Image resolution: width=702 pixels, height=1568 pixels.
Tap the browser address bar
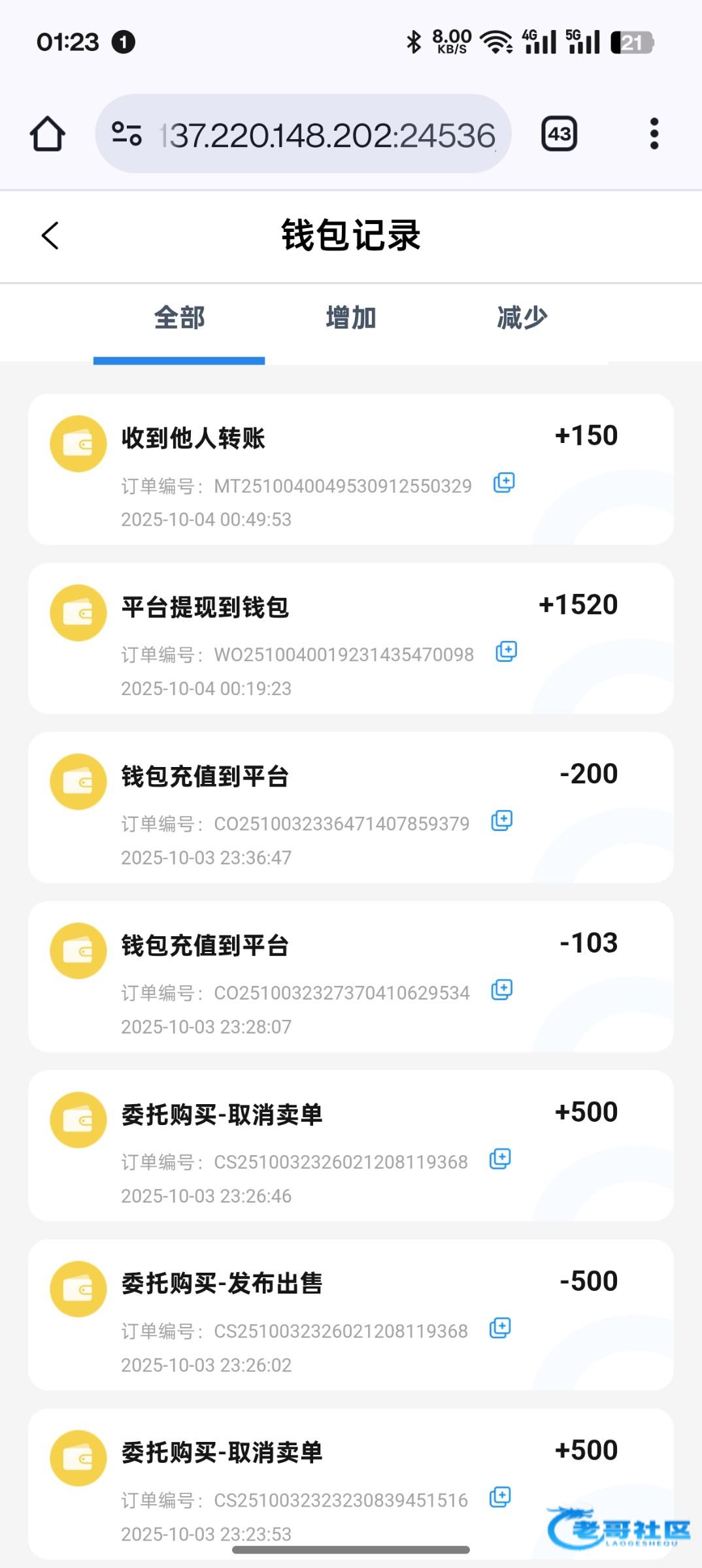point(327,135)
